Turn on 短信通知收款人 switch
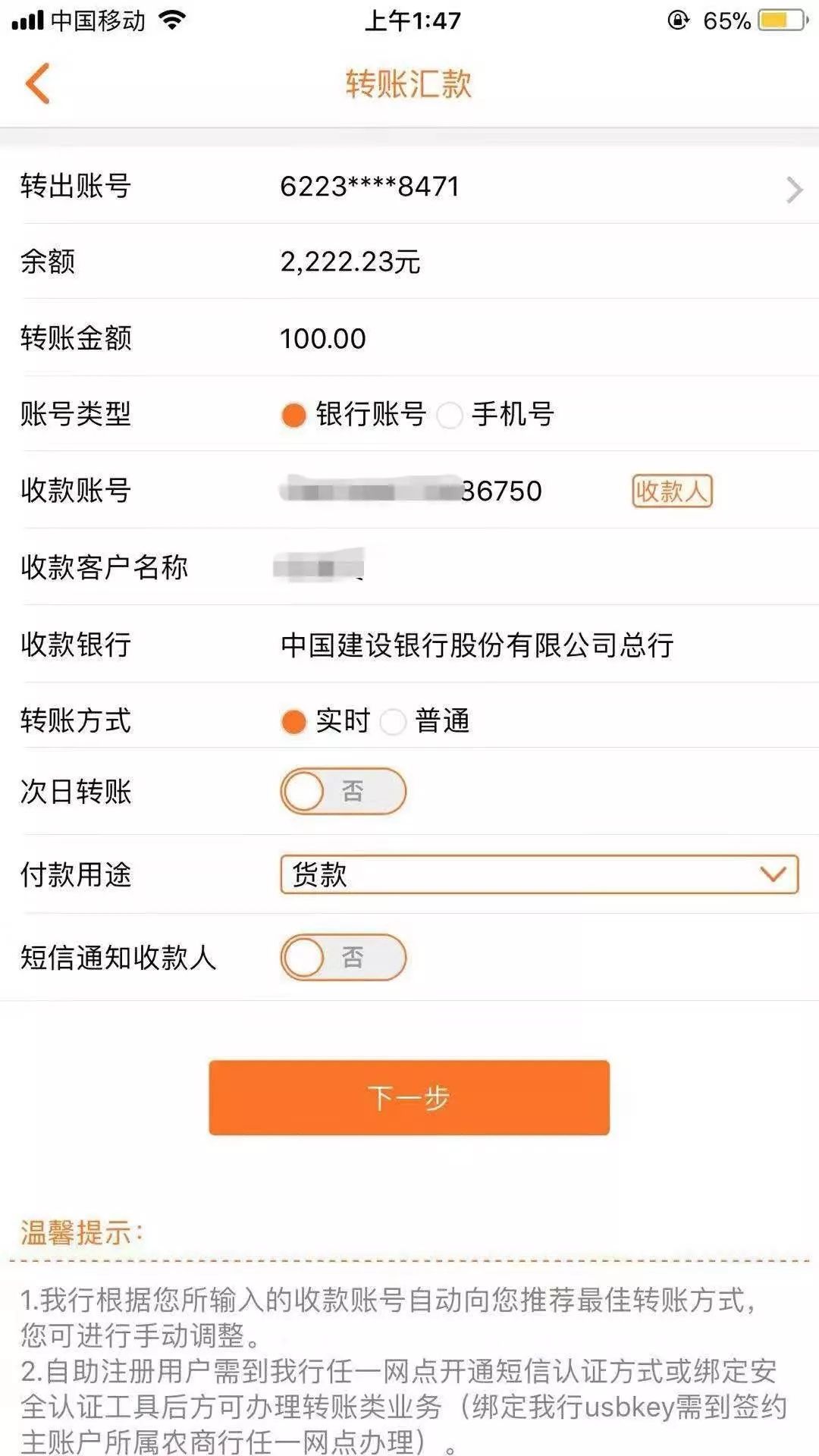This screenshot has height=1456, width=819. coord(343,958)
